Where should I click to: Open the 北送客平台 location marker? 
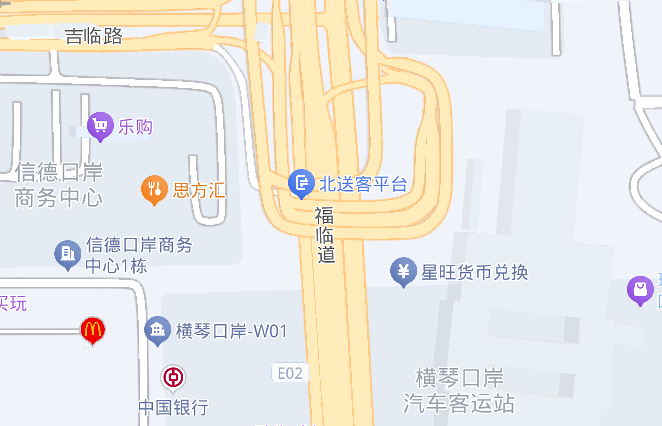(x=301, y=183)
